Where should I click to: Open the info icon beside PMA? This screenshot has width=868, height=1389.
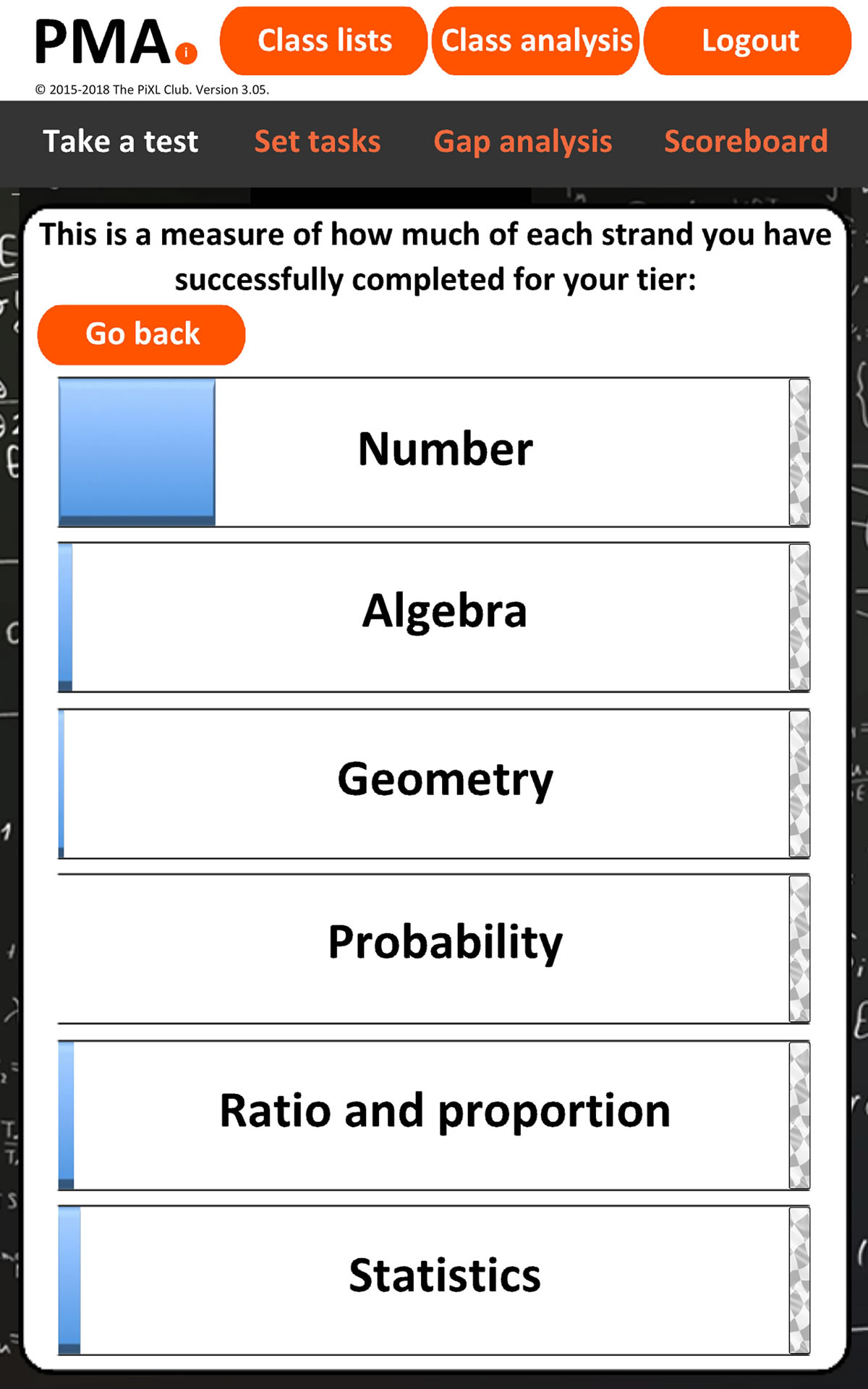187,53
